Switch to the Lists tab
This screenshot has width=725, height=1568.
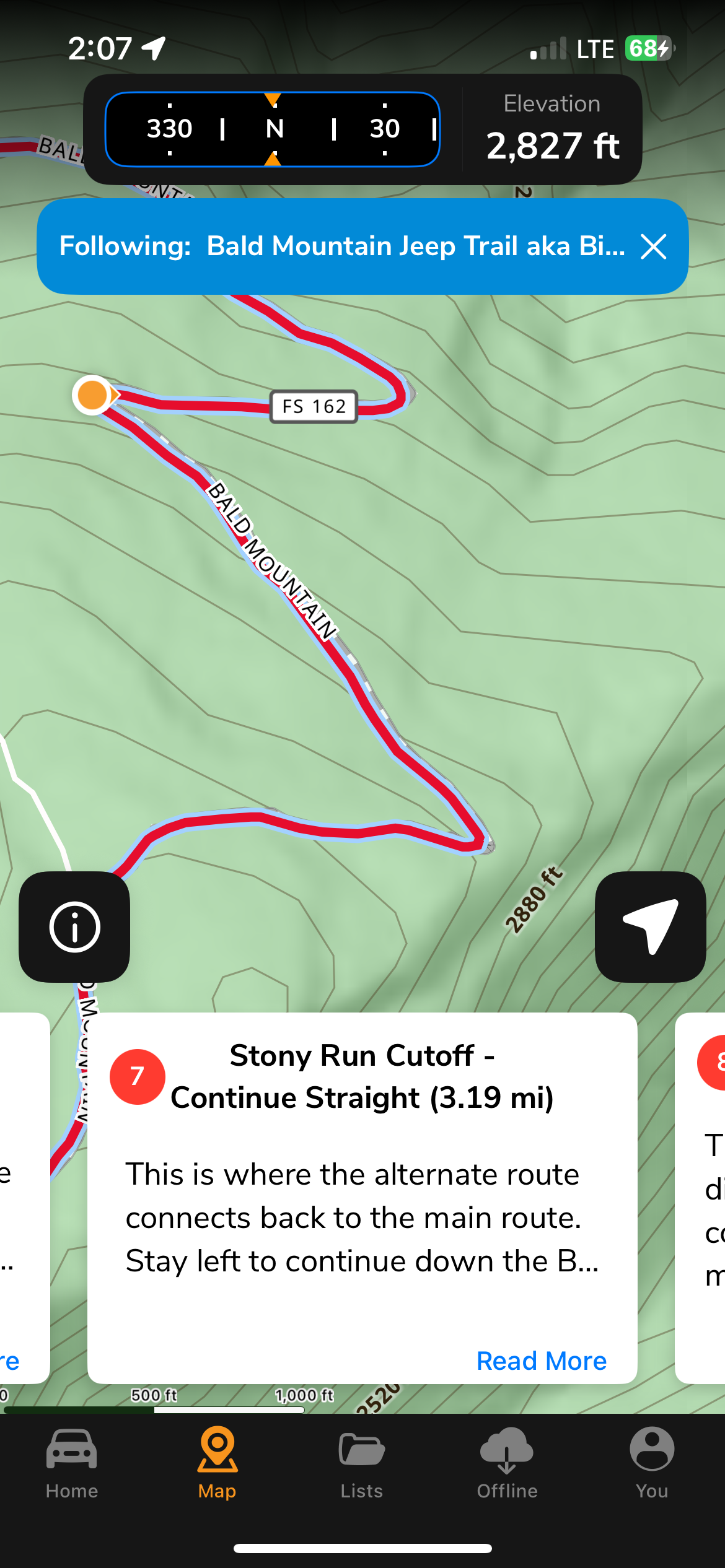pos(362,1463)
